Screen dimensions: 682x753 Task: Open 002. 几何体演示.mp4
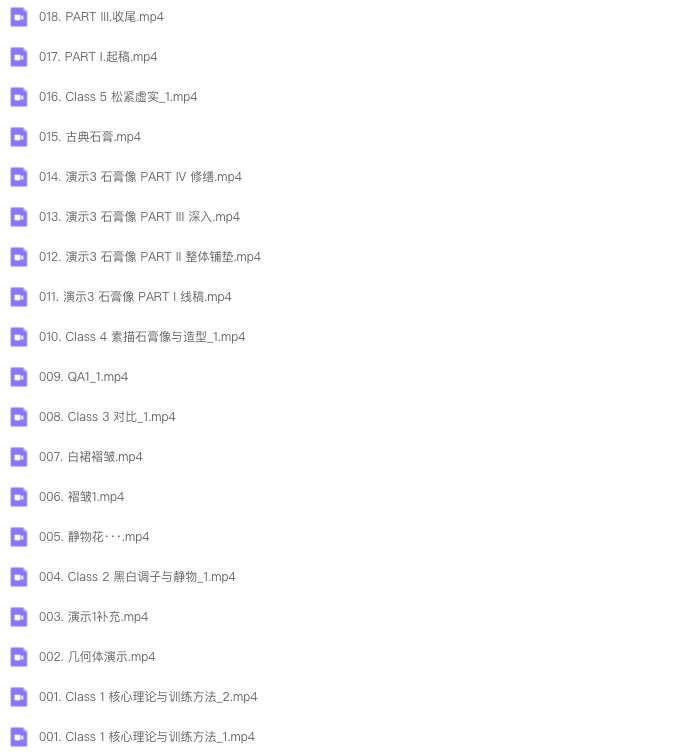97,657
